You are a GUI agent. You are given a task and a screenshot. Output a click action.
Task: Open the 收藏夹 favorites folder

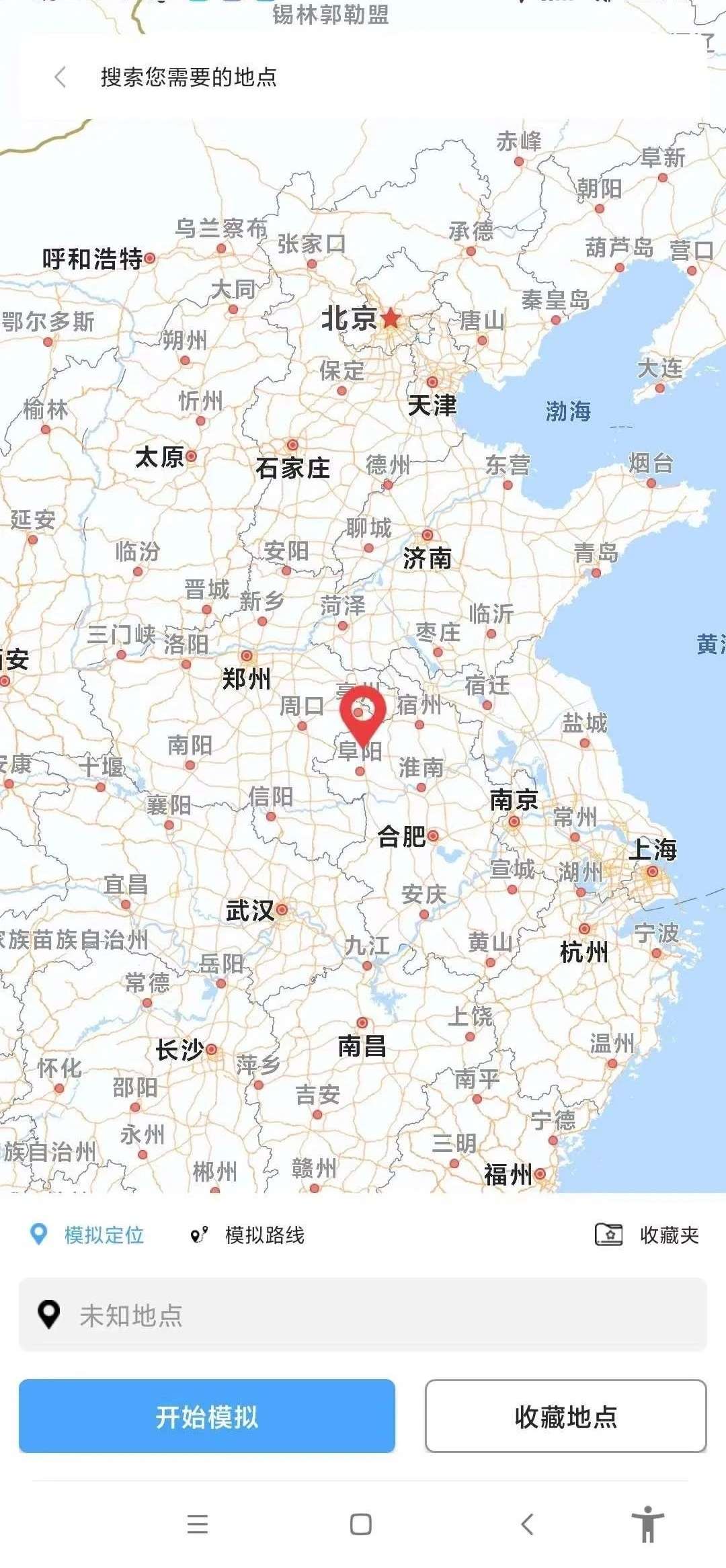click(647, 1235)
